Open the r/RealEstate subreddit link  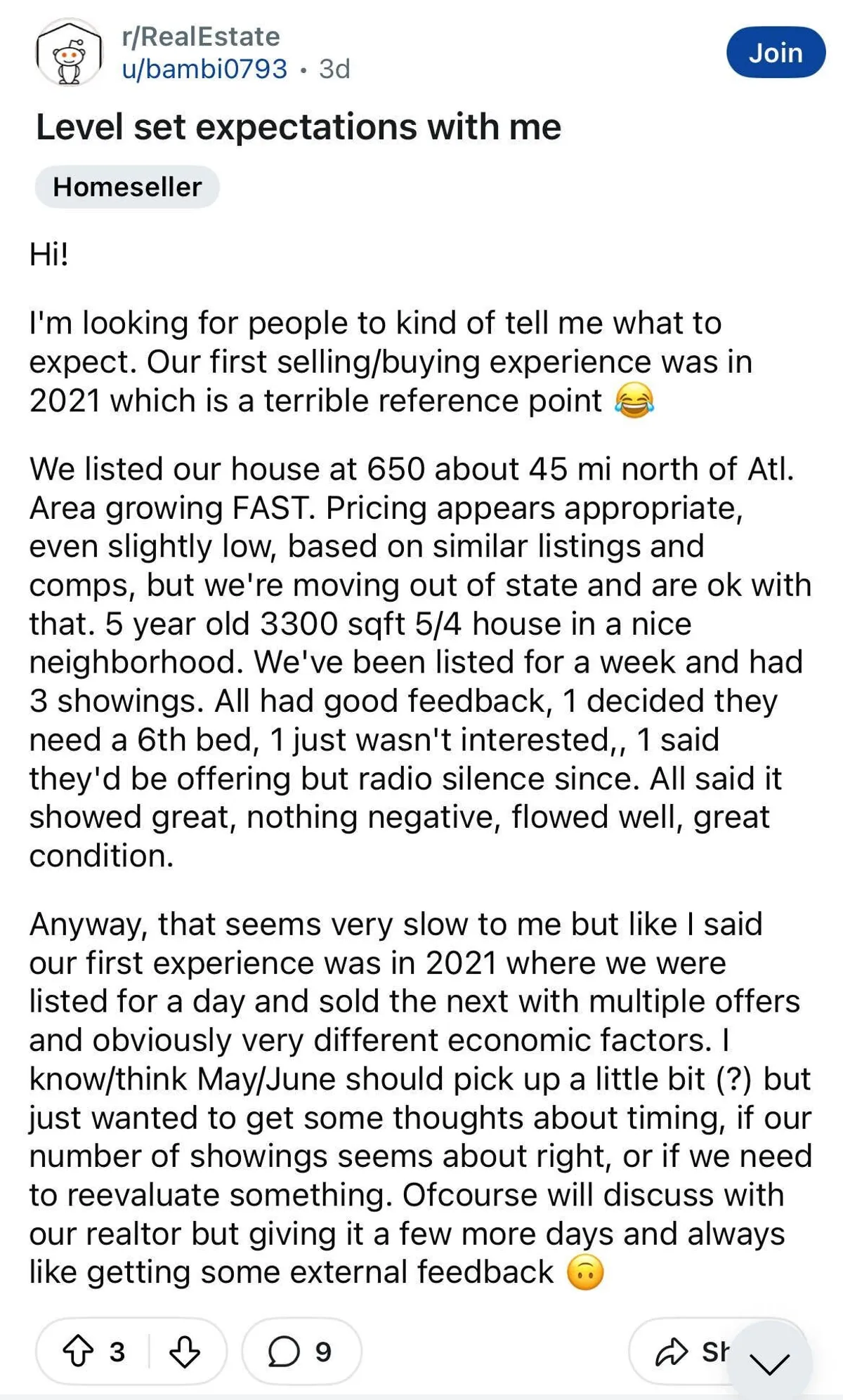click(x=201, y=37)
